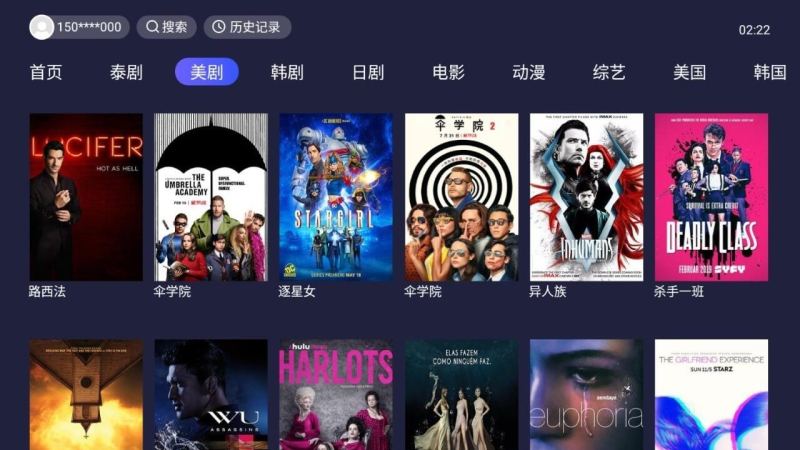Open the 异人族 Inhumans show

[586, 197]
